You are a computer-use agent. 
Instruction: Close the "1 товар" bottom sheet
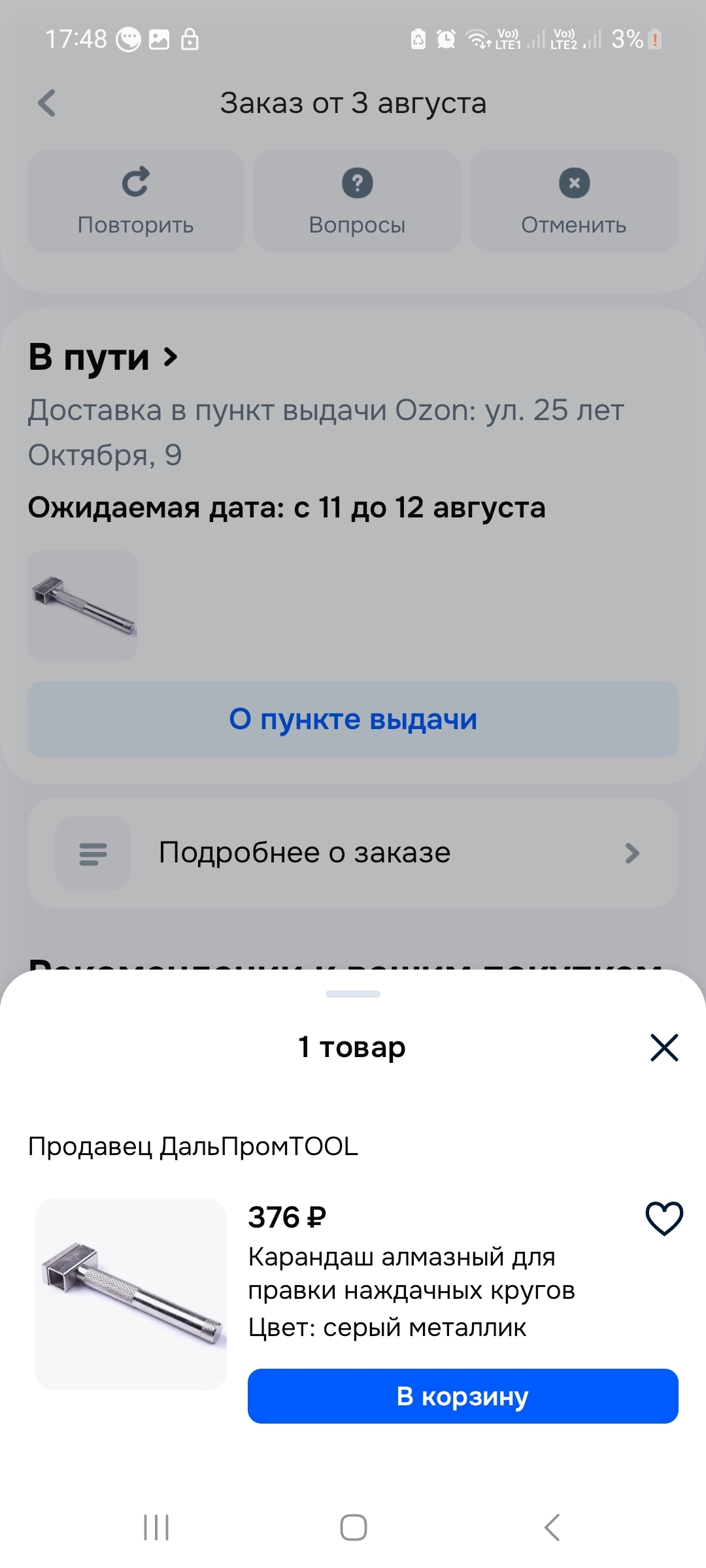pos(664,1047)
